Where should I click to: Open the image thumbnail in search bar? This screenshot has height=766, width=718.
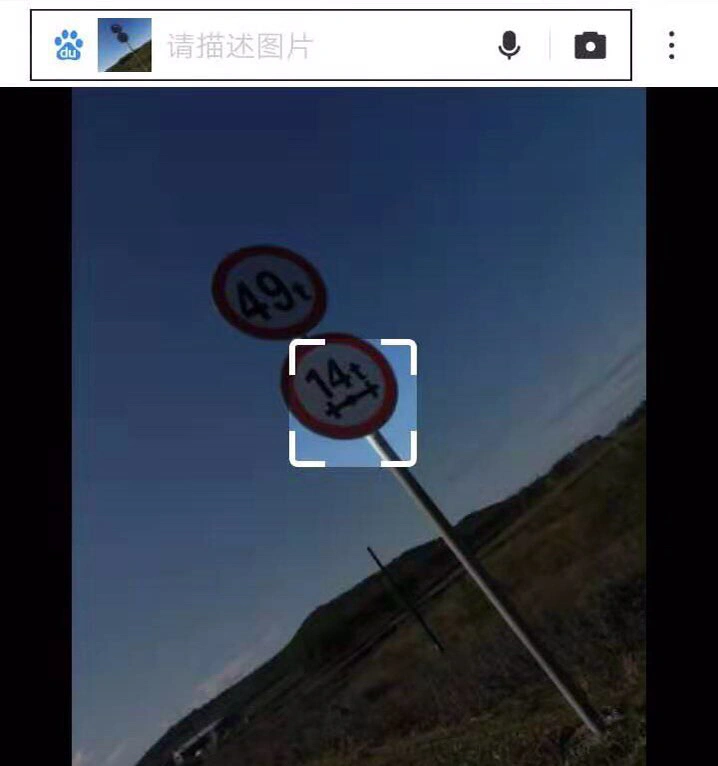[x=124, y=45]
